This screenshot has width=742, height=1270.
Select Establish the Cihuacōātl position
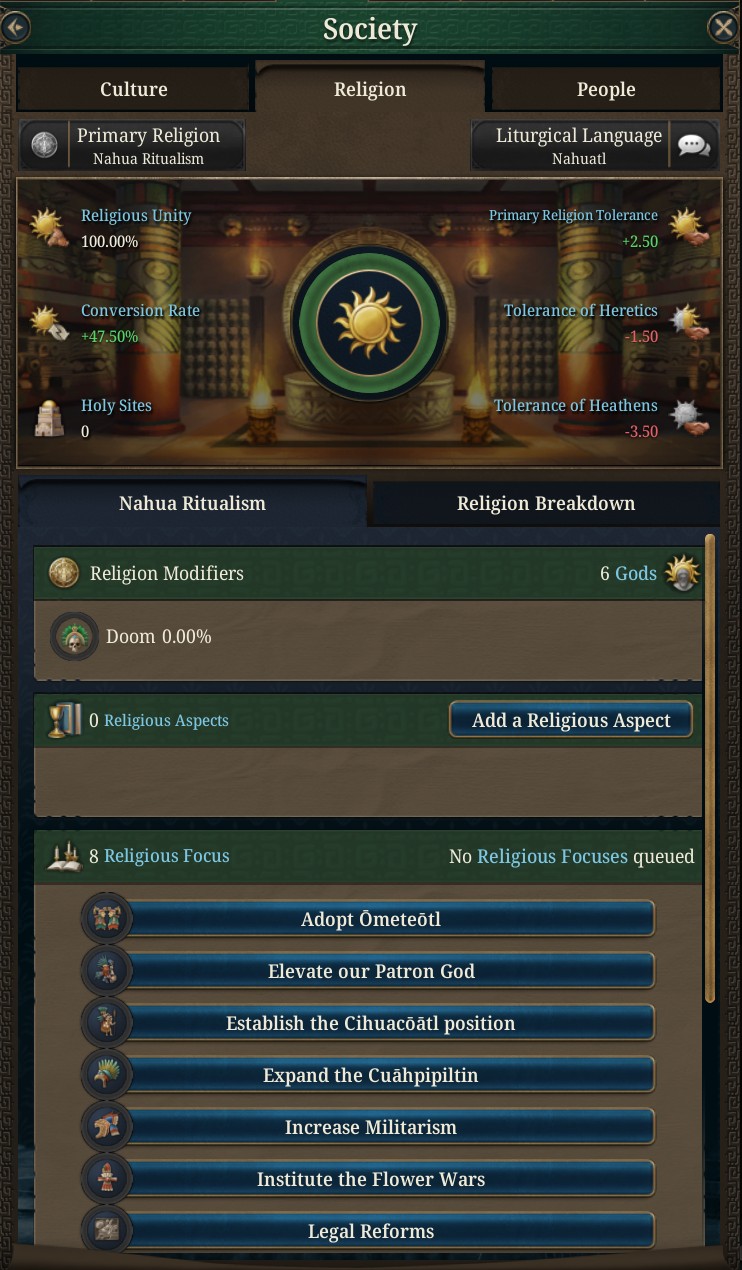pos(370,1023)
